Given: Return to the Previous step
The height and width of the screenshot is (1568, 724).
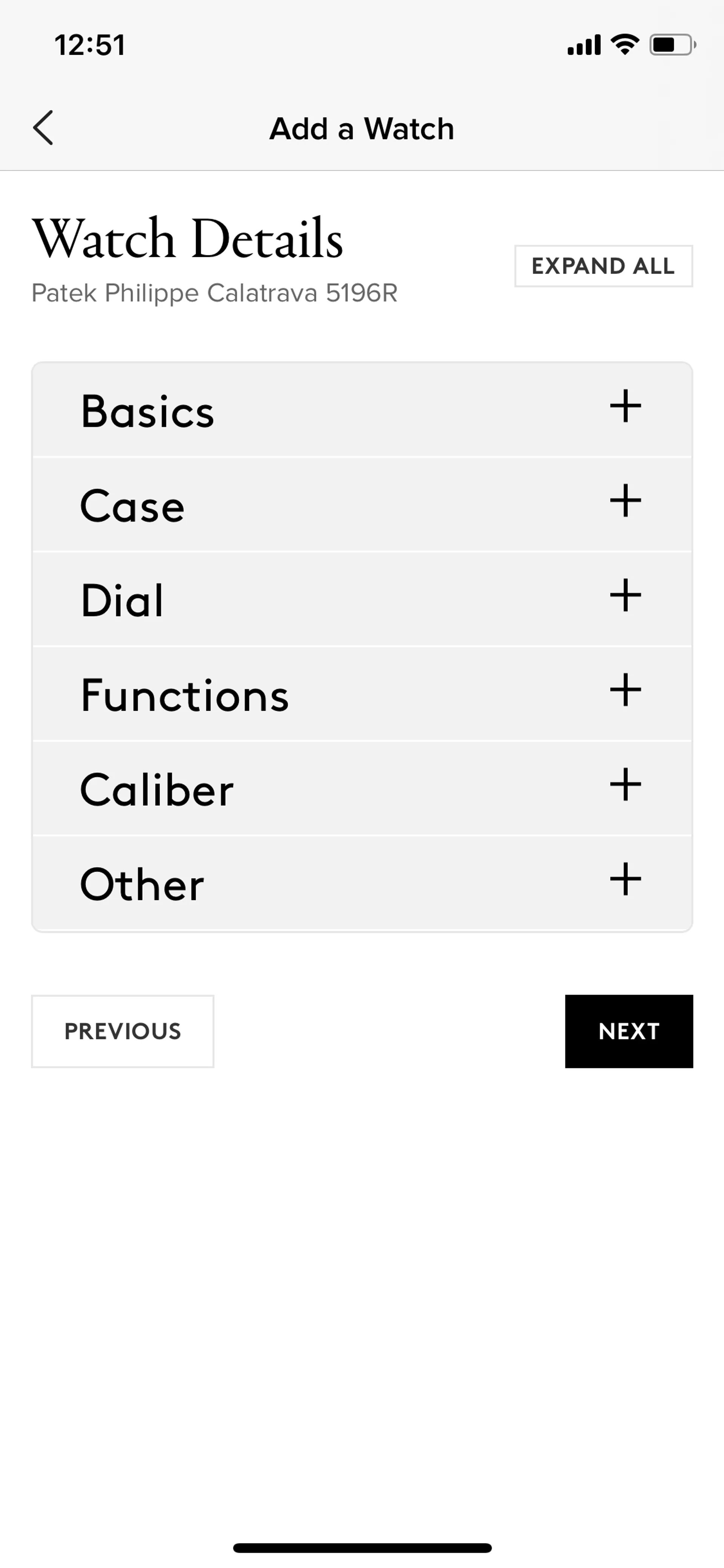Looking at the screenshot, I should coord(122,1031).
